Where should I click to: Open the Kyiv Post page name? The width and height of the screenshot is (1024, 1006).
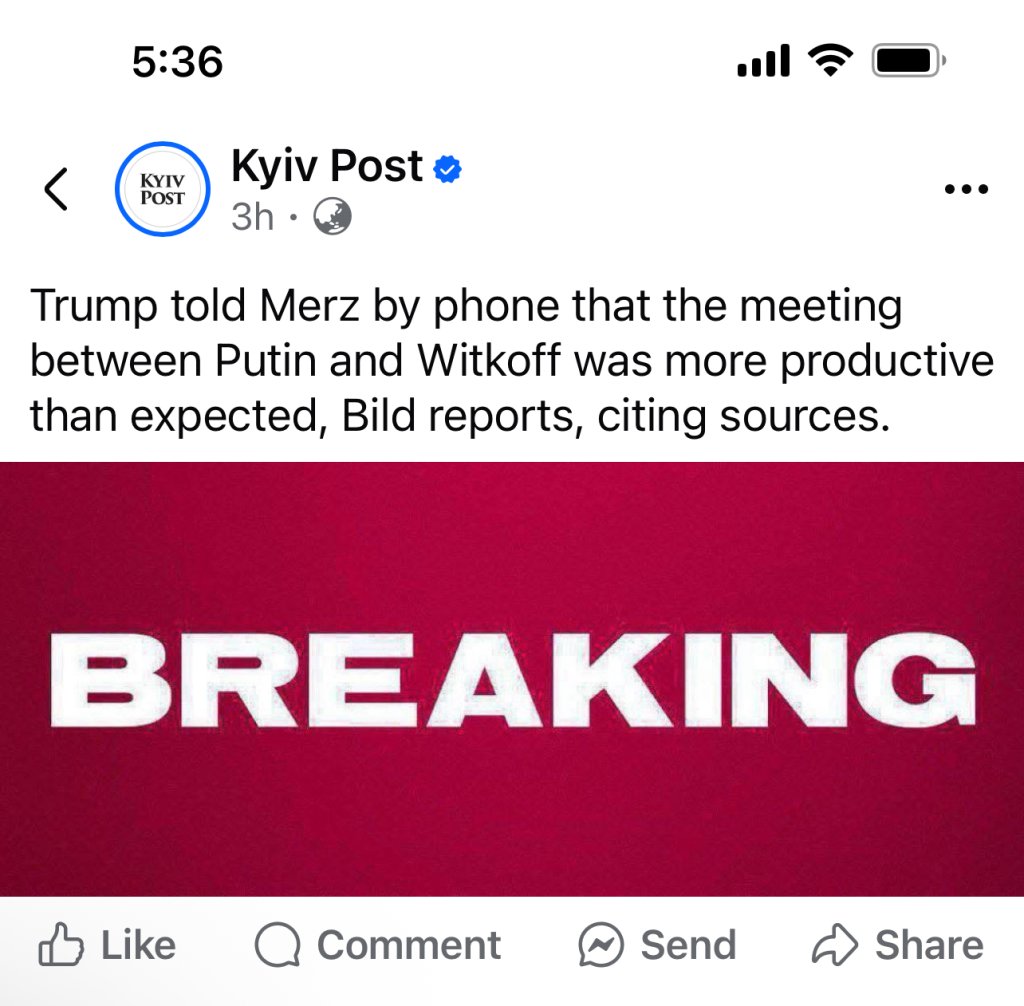pos(327,167)
